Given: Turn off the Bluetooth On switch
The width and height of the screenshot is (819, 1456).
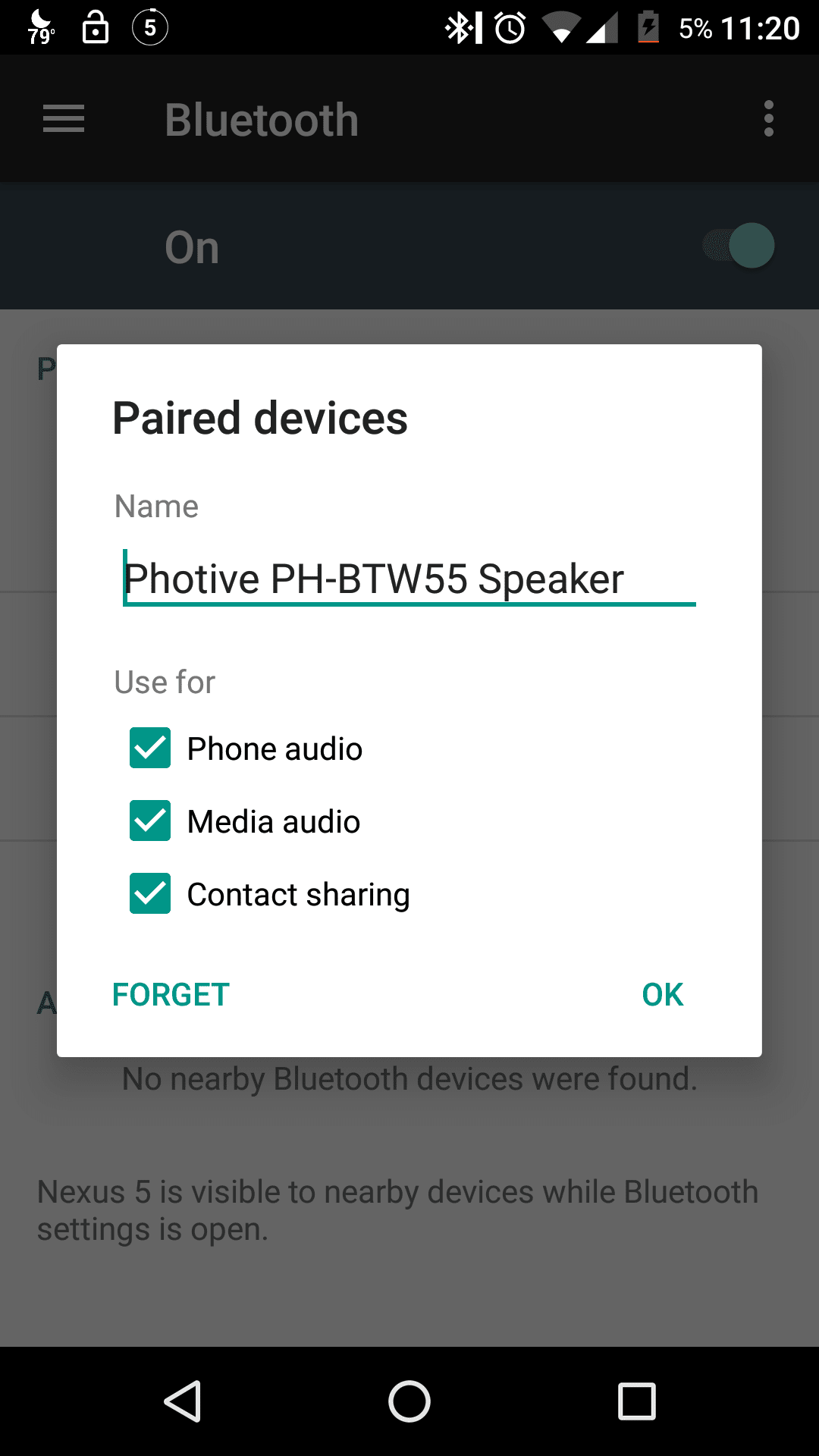Looking at the screenshot, I should [x=736, y=246].
